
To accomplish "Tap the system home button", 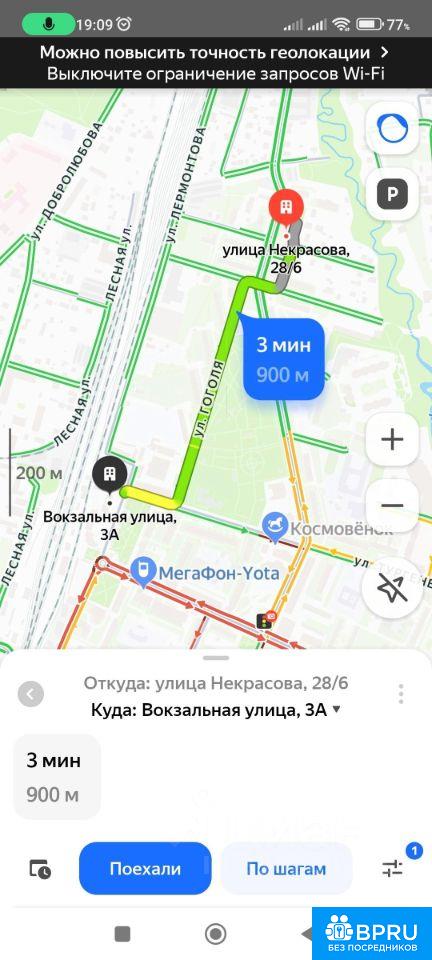I will click(215, 934).
